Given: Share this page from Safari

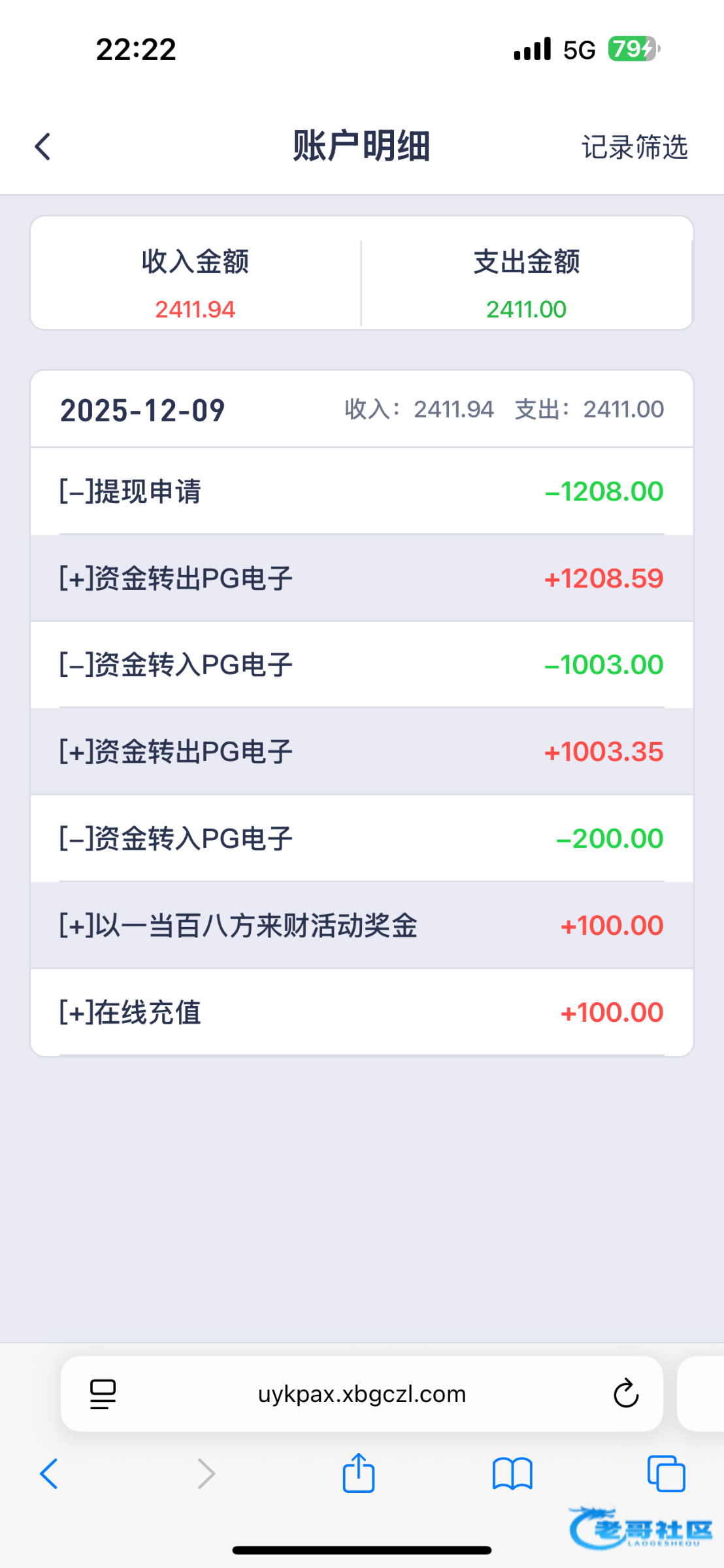Looking at the screenshot, I should 359,1474.
